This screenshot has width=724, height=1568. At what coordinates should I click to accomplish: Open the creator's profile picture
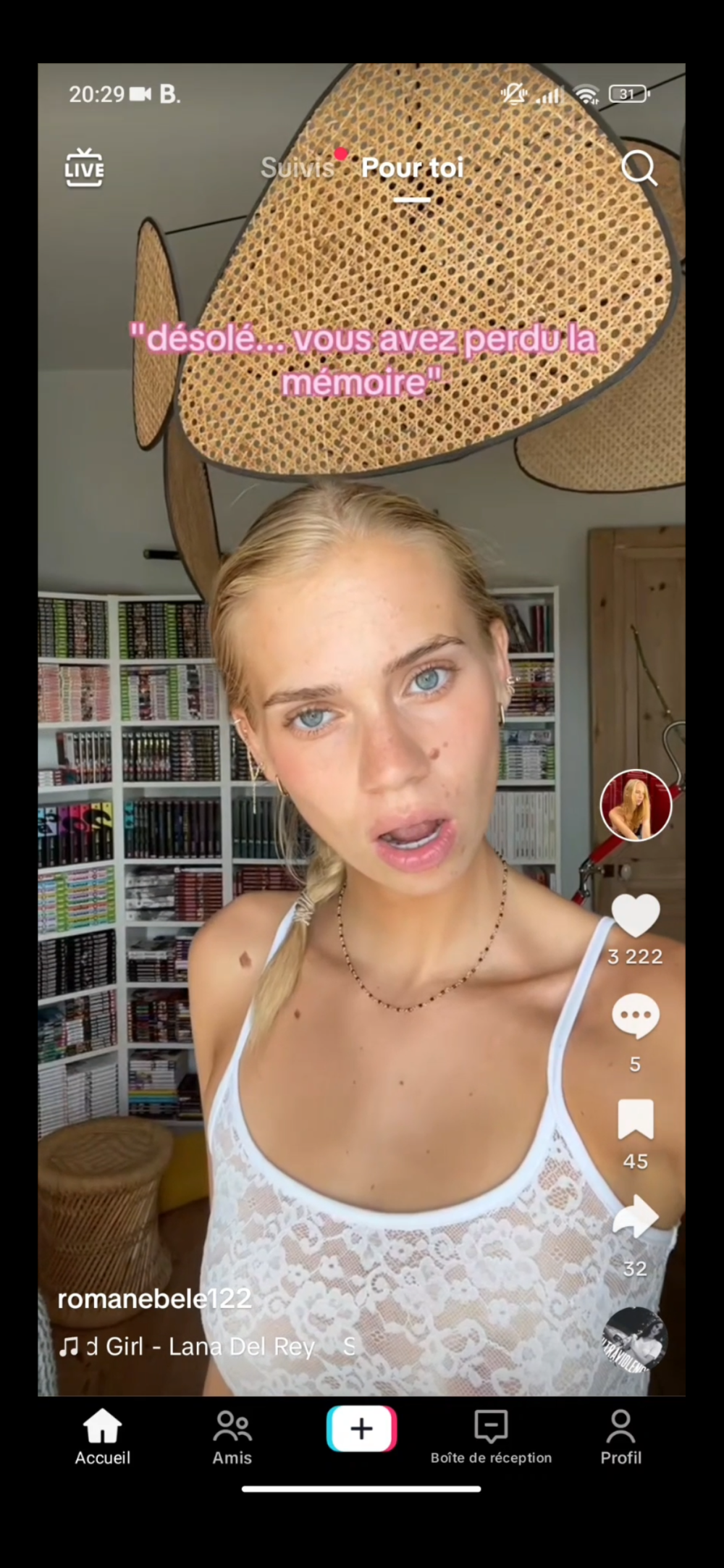point(636,805)
